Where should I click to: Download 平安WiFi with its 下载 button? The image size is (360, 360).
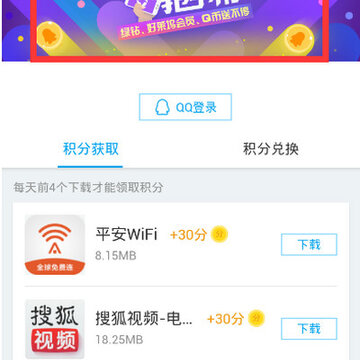pos(309,245)
